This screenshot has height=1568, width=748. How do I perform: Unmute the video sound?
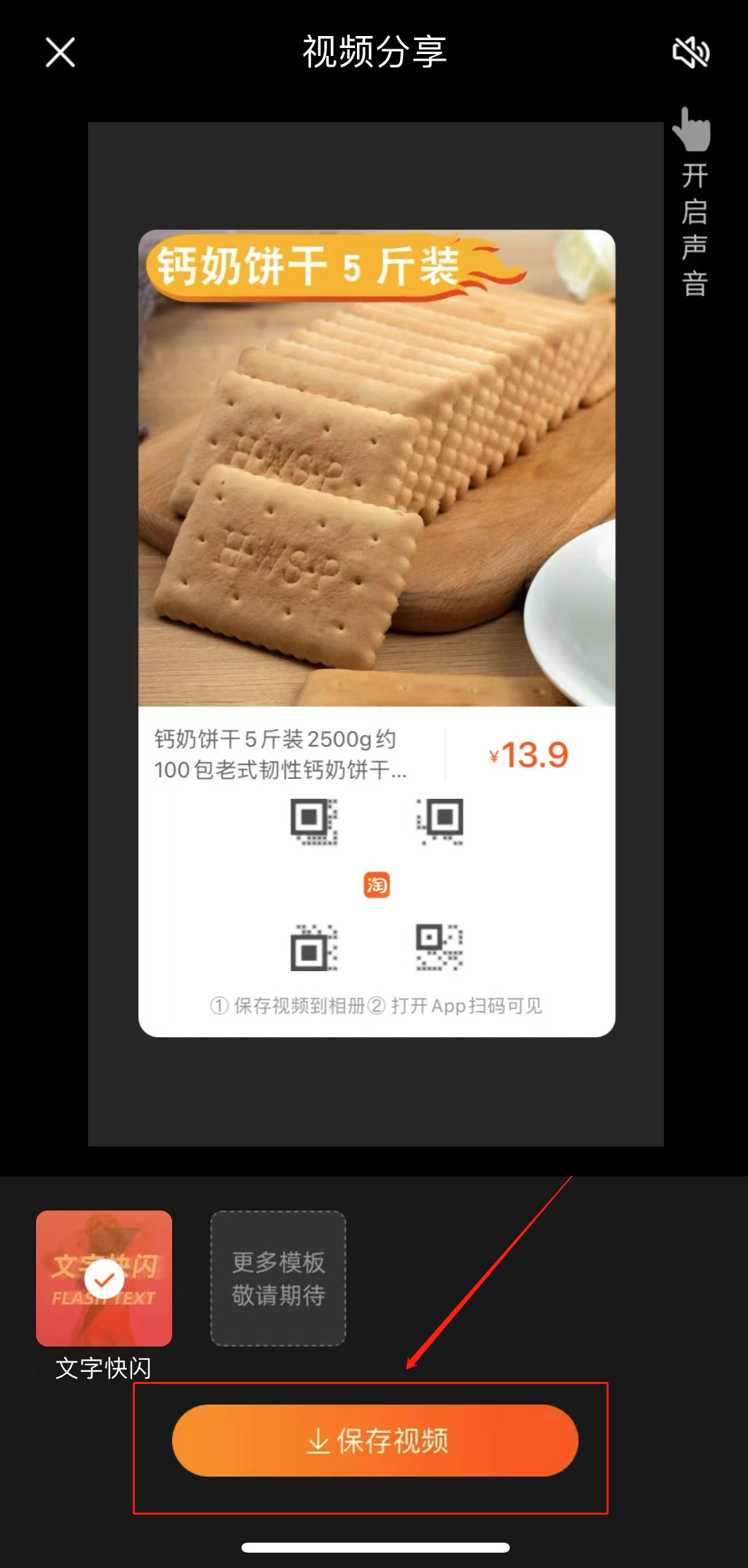[691, 52]
